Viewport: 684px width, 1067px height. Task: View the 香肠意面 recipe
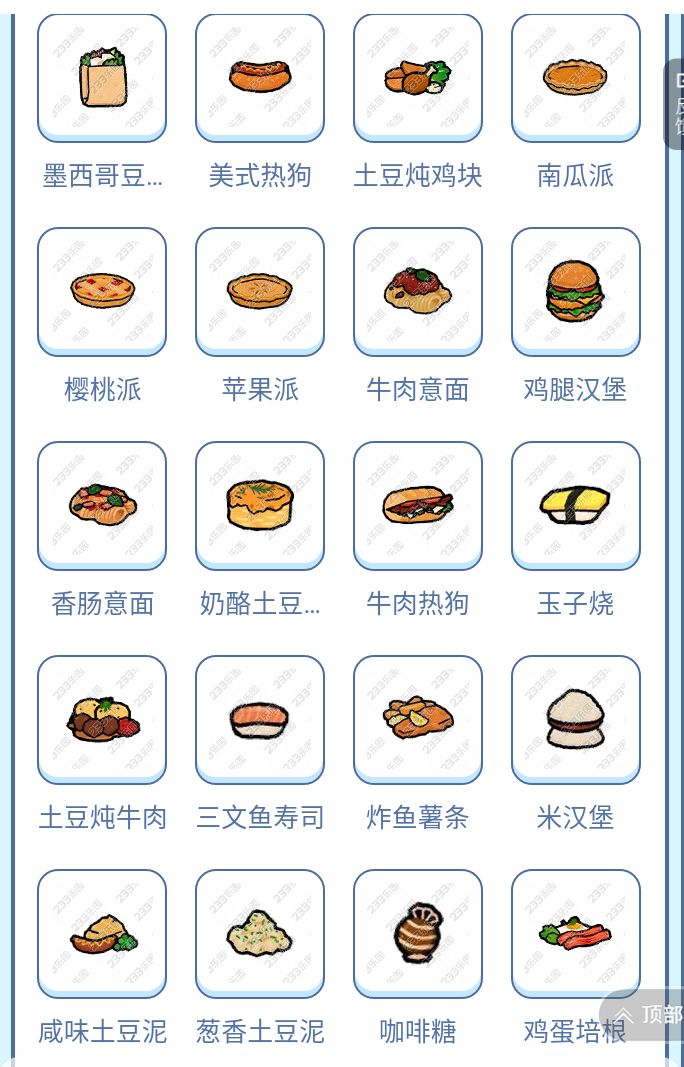point(102,505)
